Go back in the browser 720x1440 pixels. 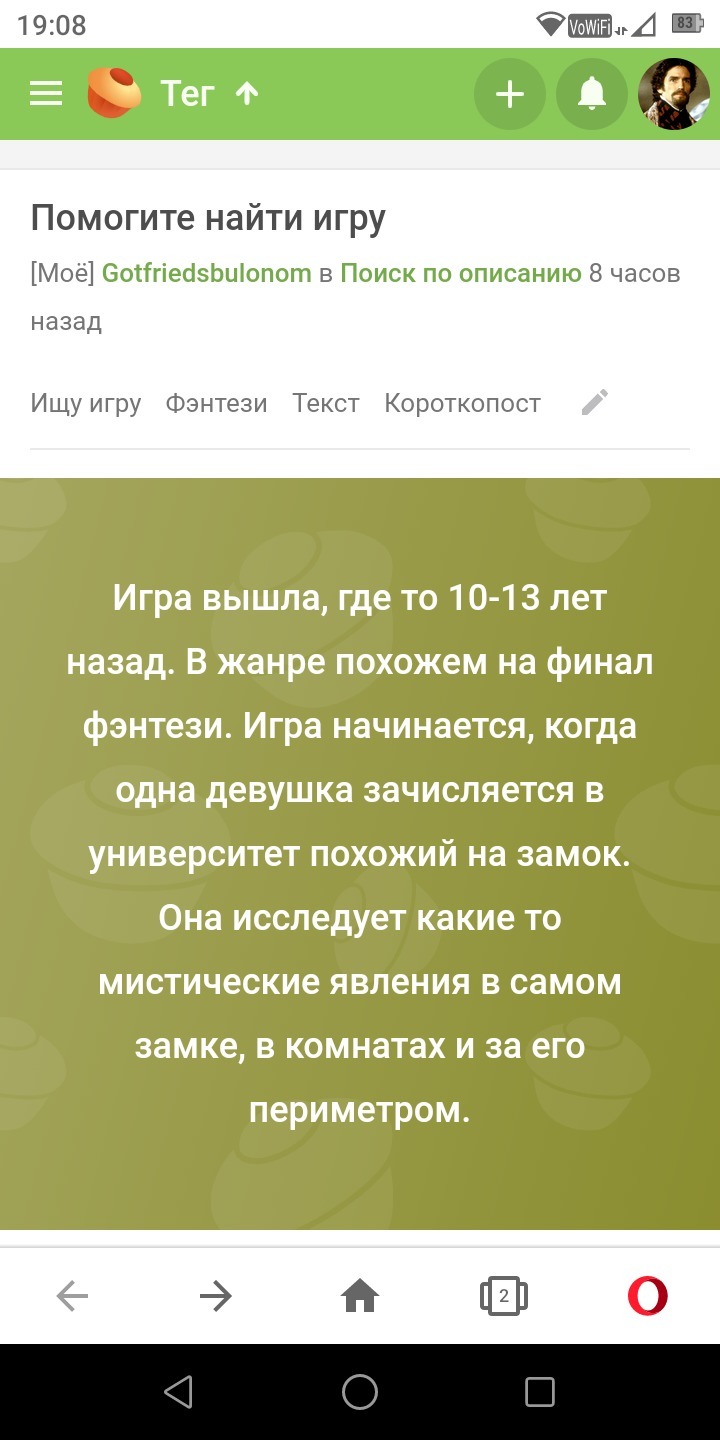72,1297
